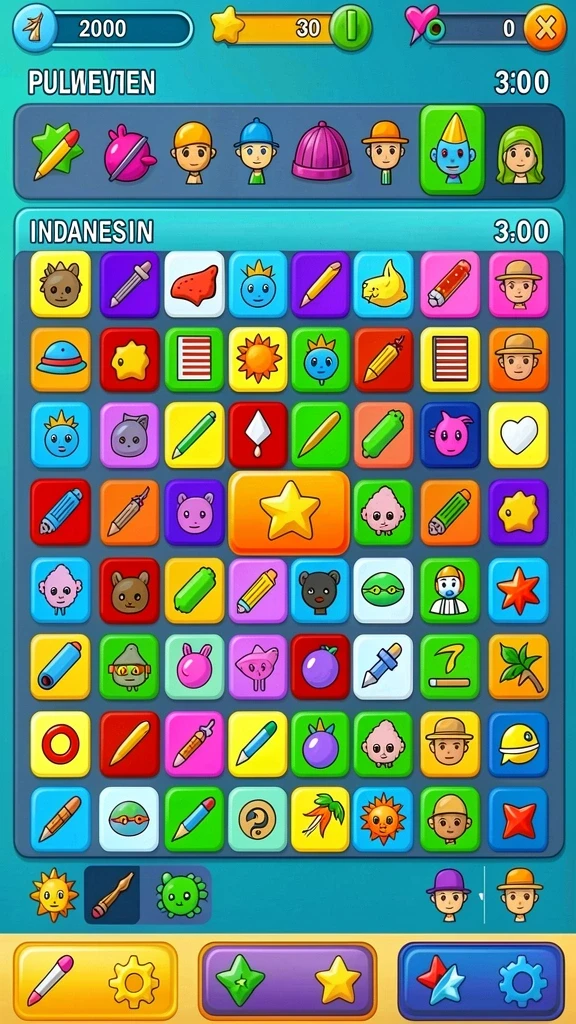Pick the blue-faced party hat character
This screenshot has height=1024, width=576.
click(452, 150)
